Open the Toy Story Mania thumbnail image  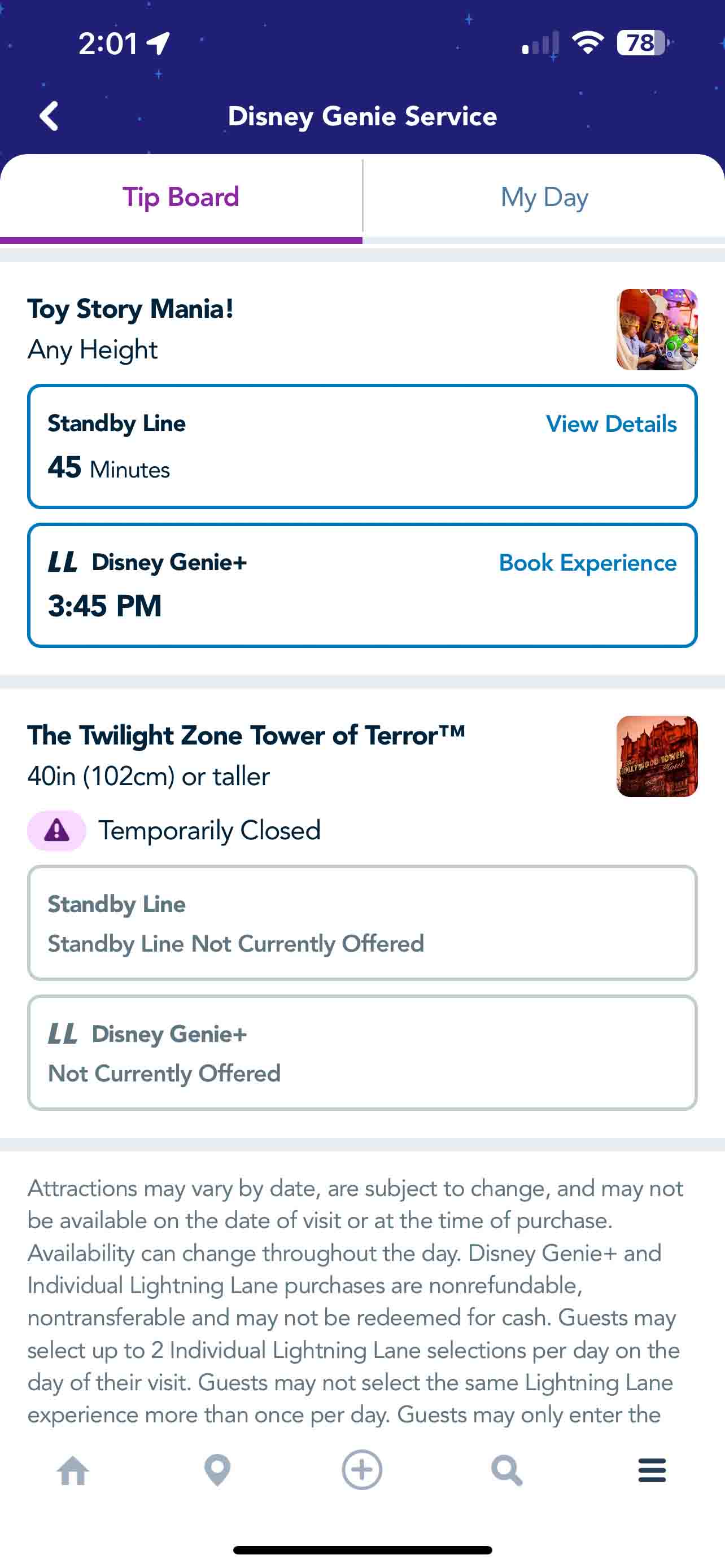point(657,329)
